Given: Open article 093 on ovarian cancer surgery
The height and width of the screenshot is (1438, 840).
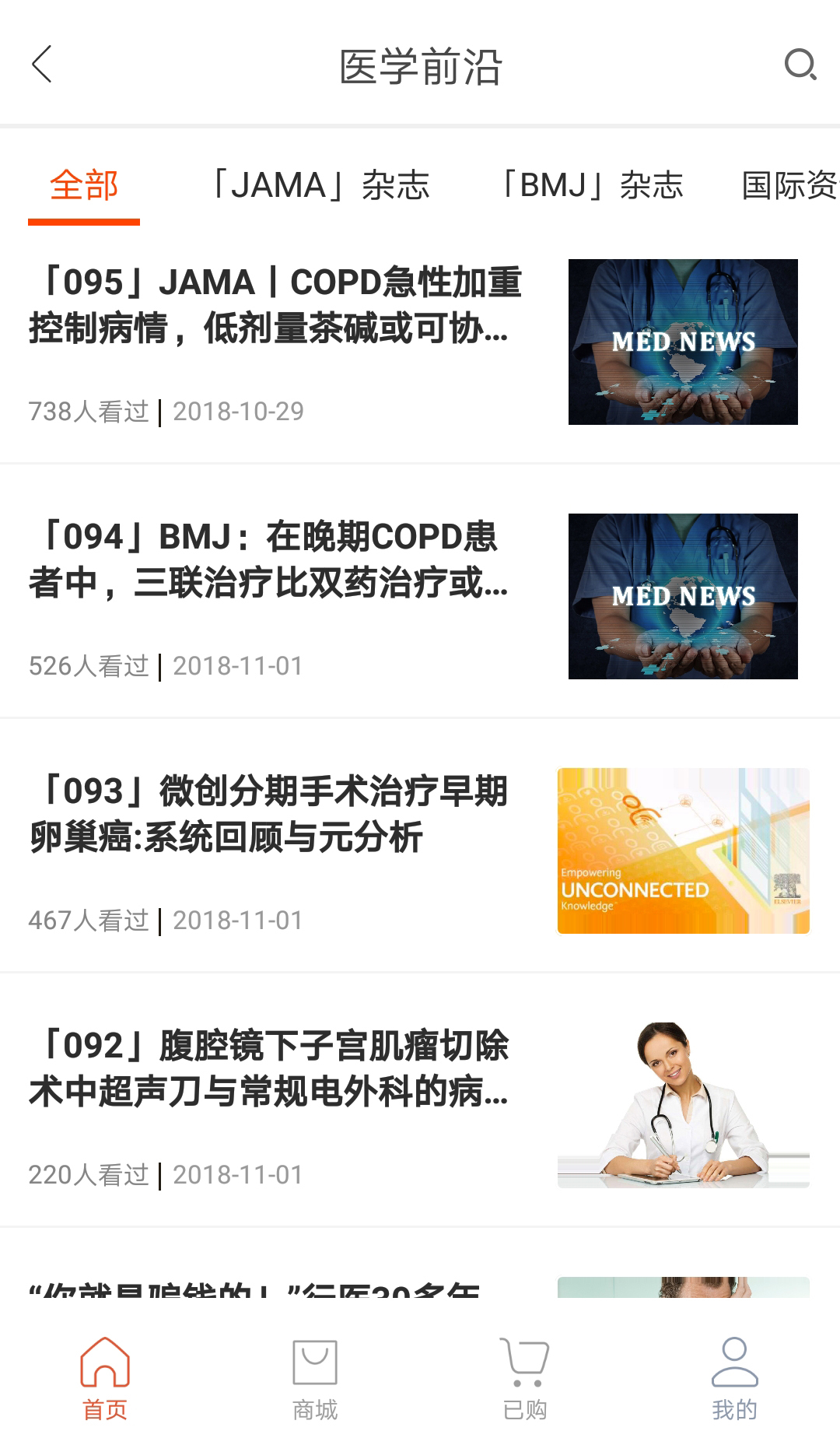Looking at the screenshot, I should [x=272, y=821].
